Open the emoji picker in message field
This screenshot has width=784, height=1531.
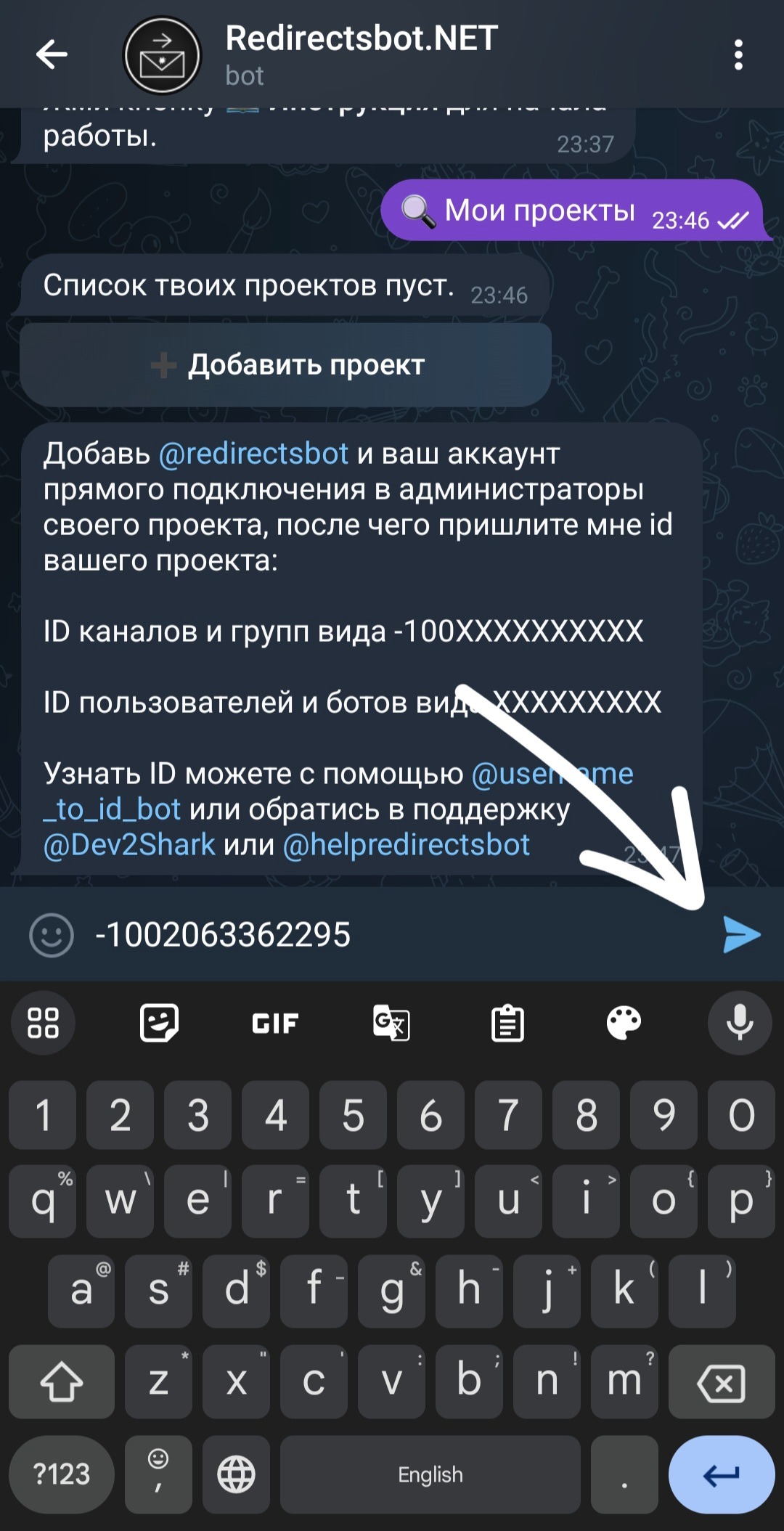click(x=52, y=935)
